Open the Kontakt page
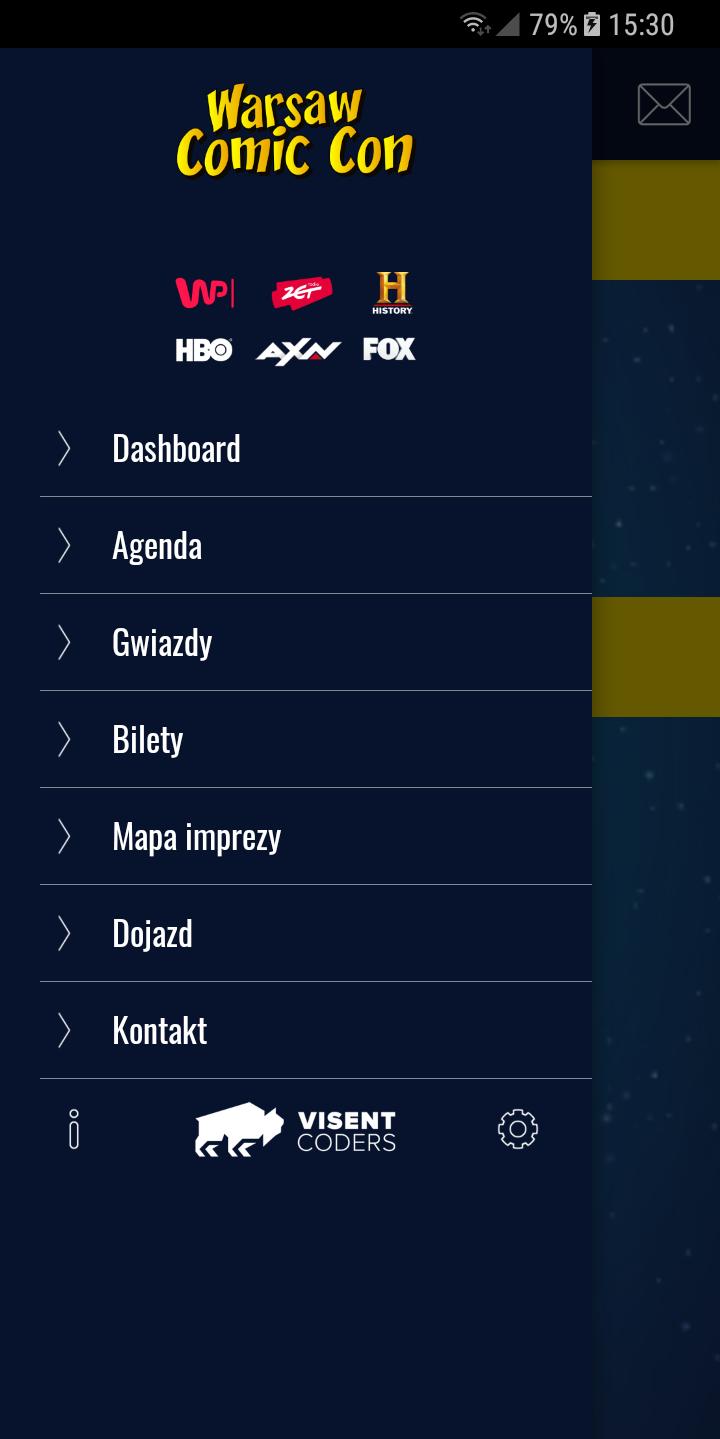This screenshot has height=1439, width=720. pos(159,1031)
